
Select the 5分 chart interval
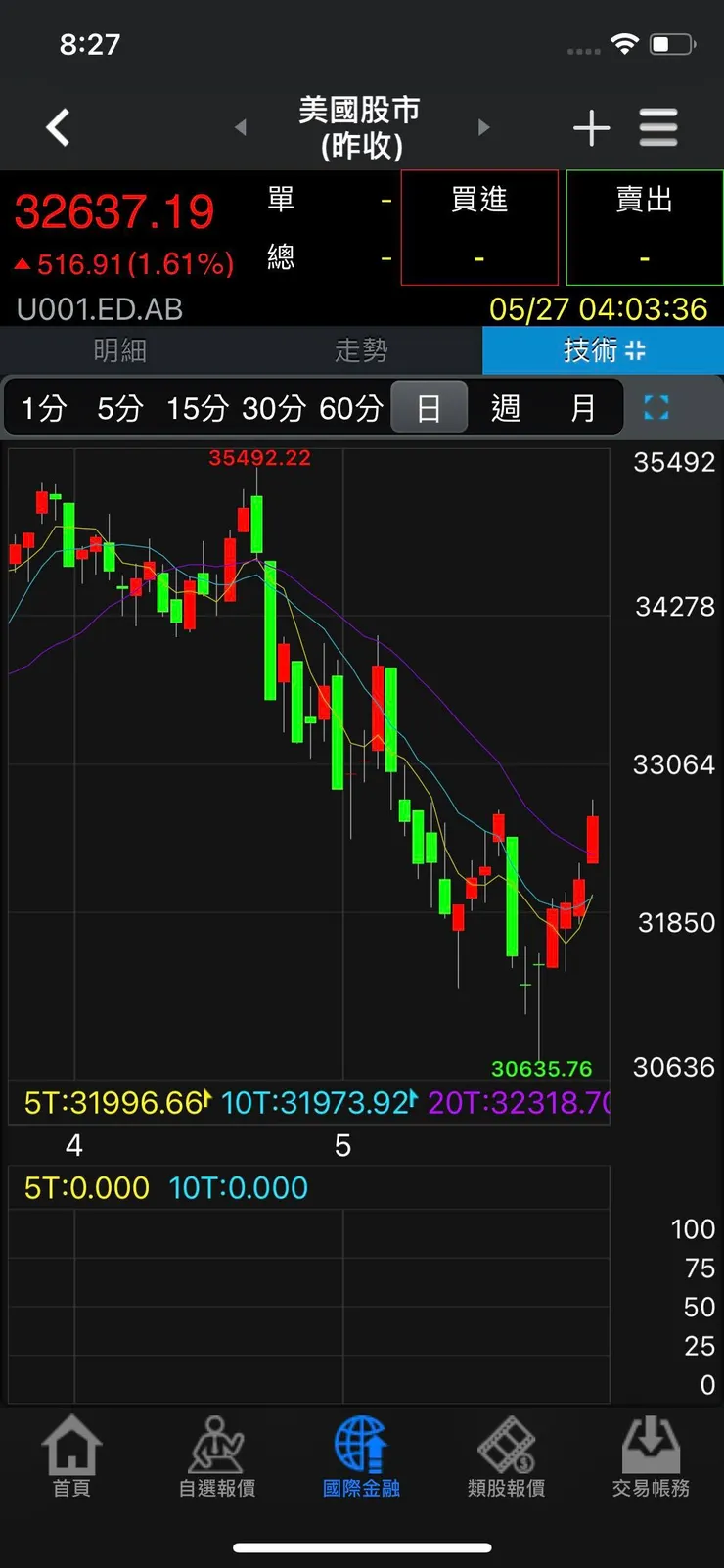point(119,408)
